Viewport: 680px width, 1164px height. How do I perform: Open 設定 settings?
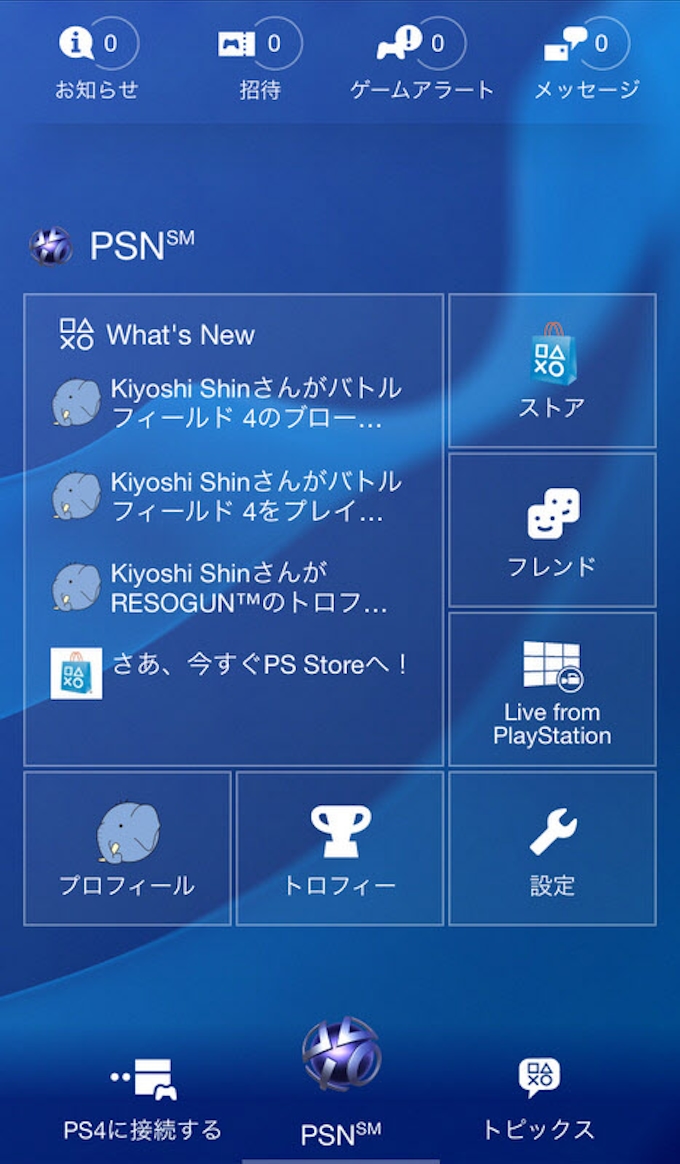pos(552,848)
